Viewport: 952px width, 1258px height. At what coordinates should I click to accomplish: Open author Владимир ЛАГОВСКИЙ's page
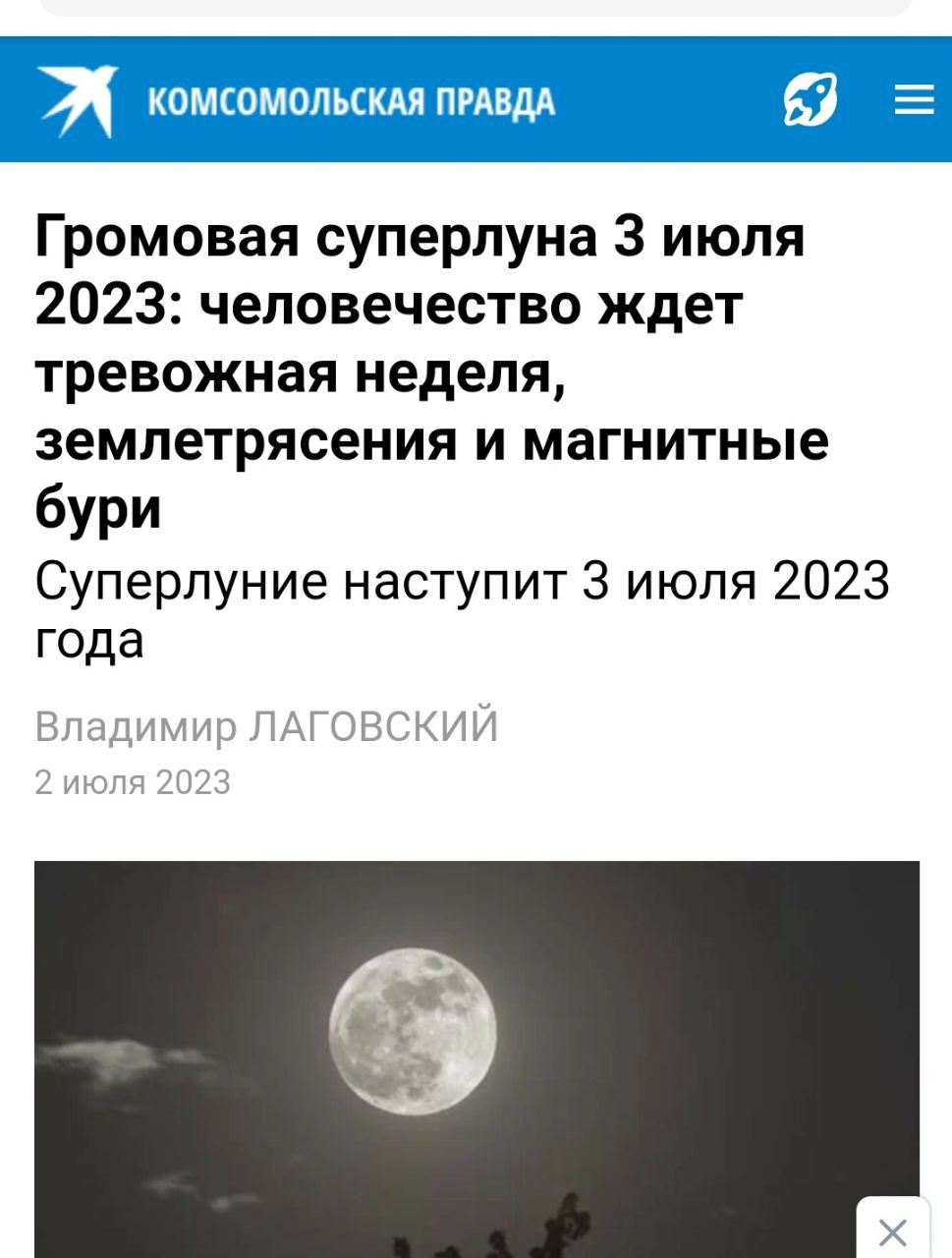[266, 727]
